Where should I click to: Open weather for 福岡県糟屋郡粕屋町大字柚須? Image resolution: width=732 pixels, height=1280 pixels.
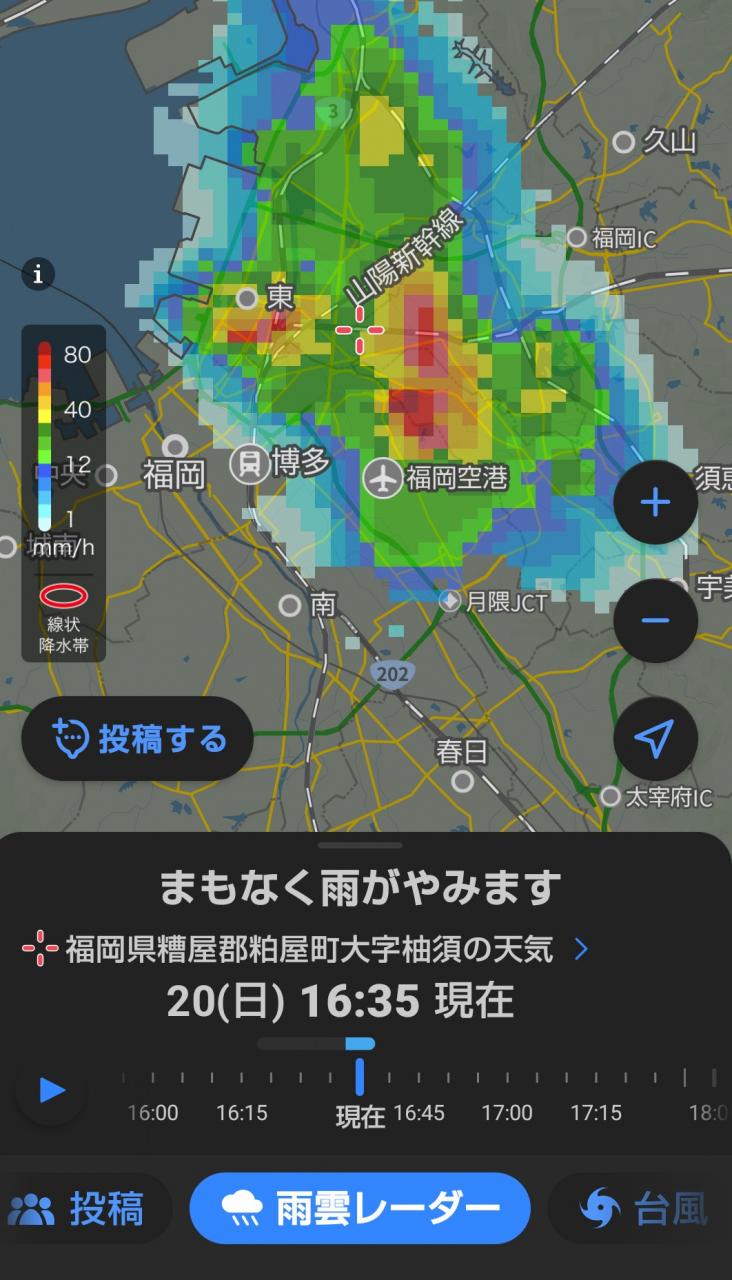pyautogui.click(x=310, y=948)
